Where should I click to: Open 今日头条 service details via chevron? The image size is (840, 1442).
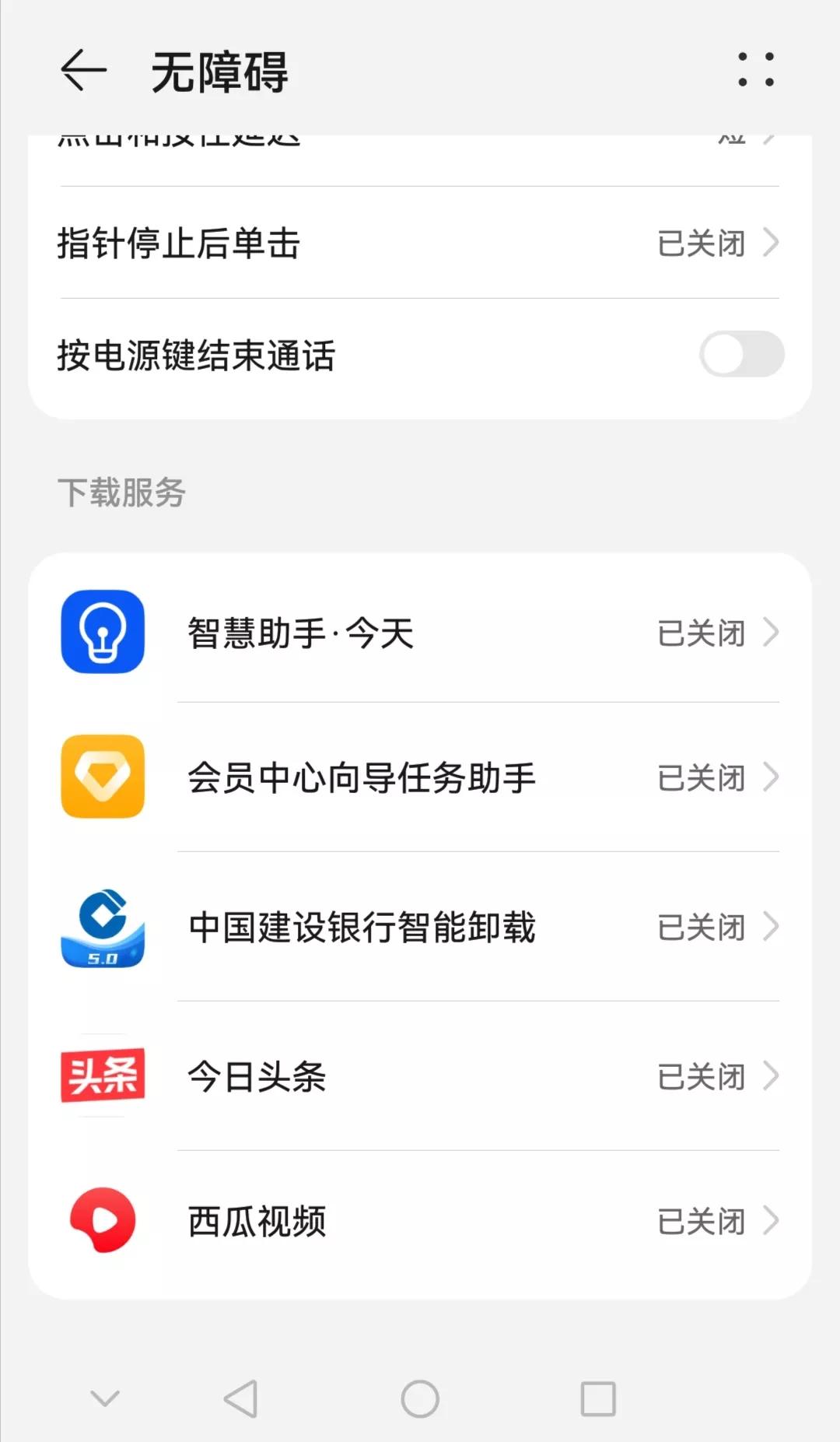coord(771,1076)
